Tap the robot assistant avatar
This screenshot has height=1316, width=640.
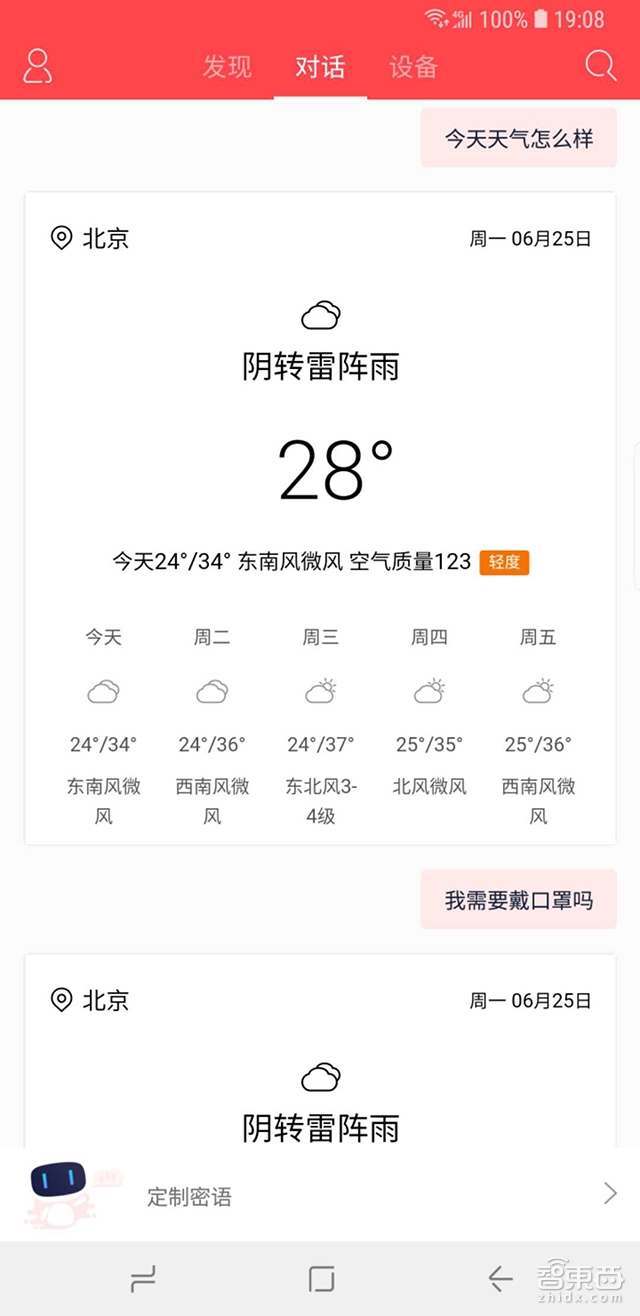58,1182
